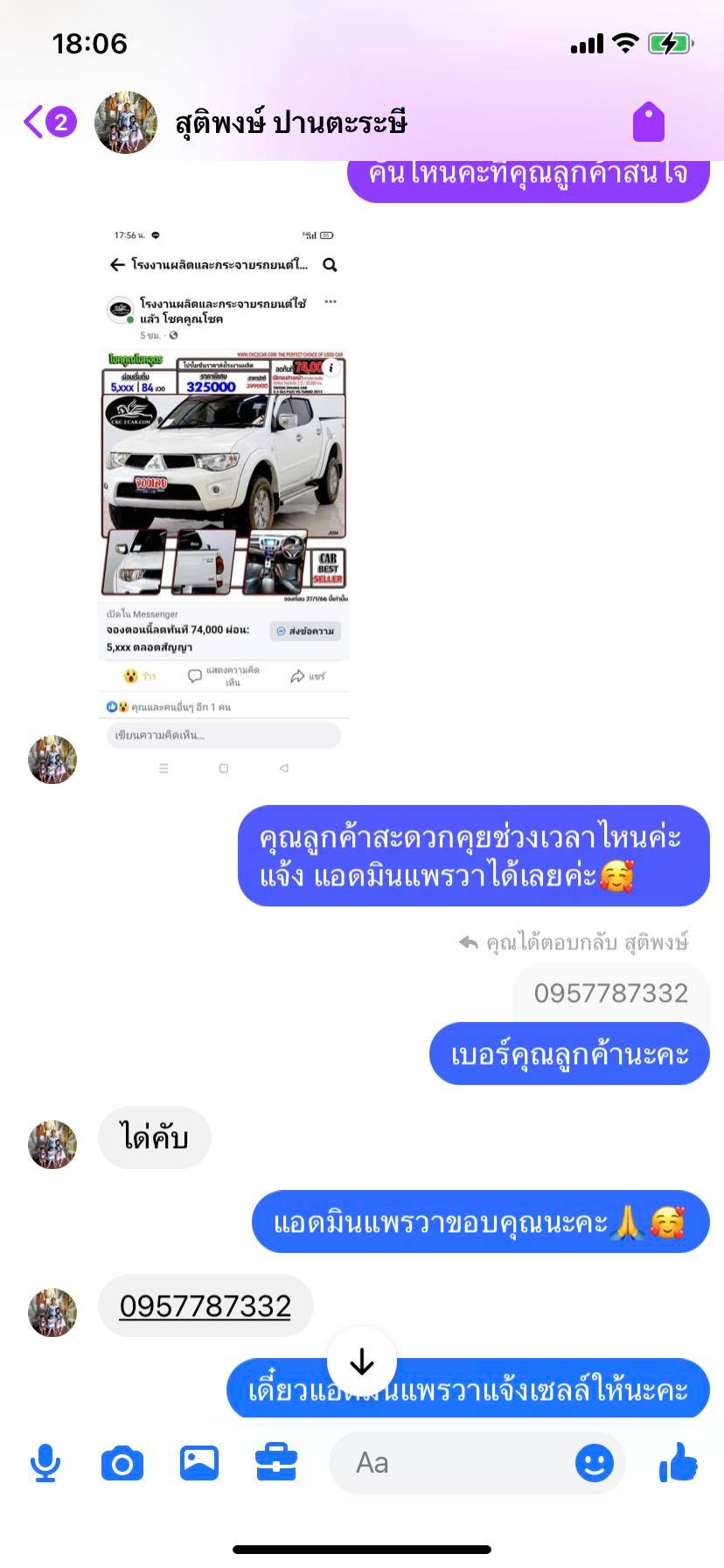
Task: Open the briefcase business tools
Action: coord(276,1463)
